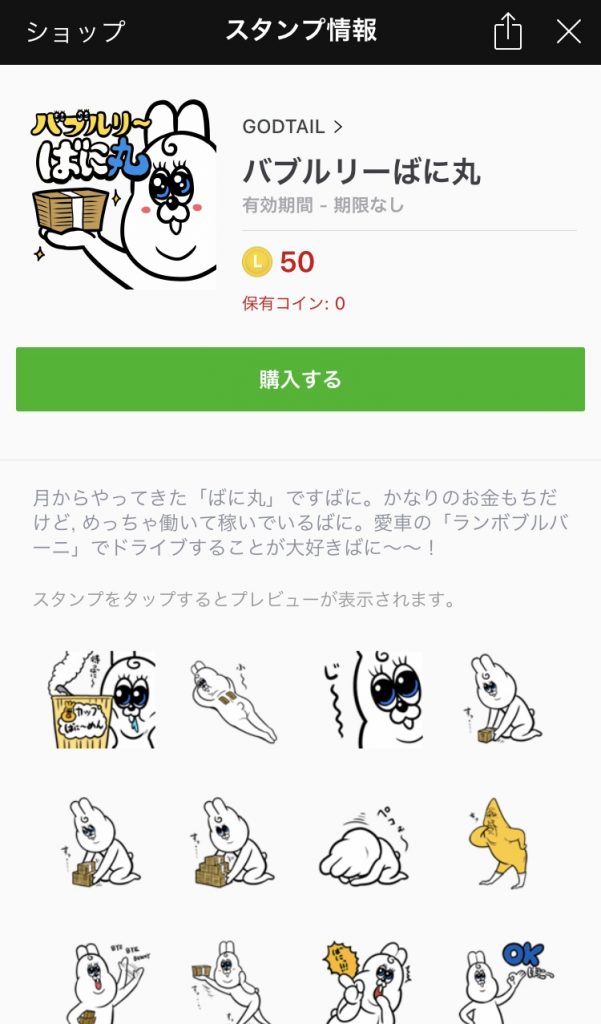
Task: Share this sticker set
Action: [508, 31]
